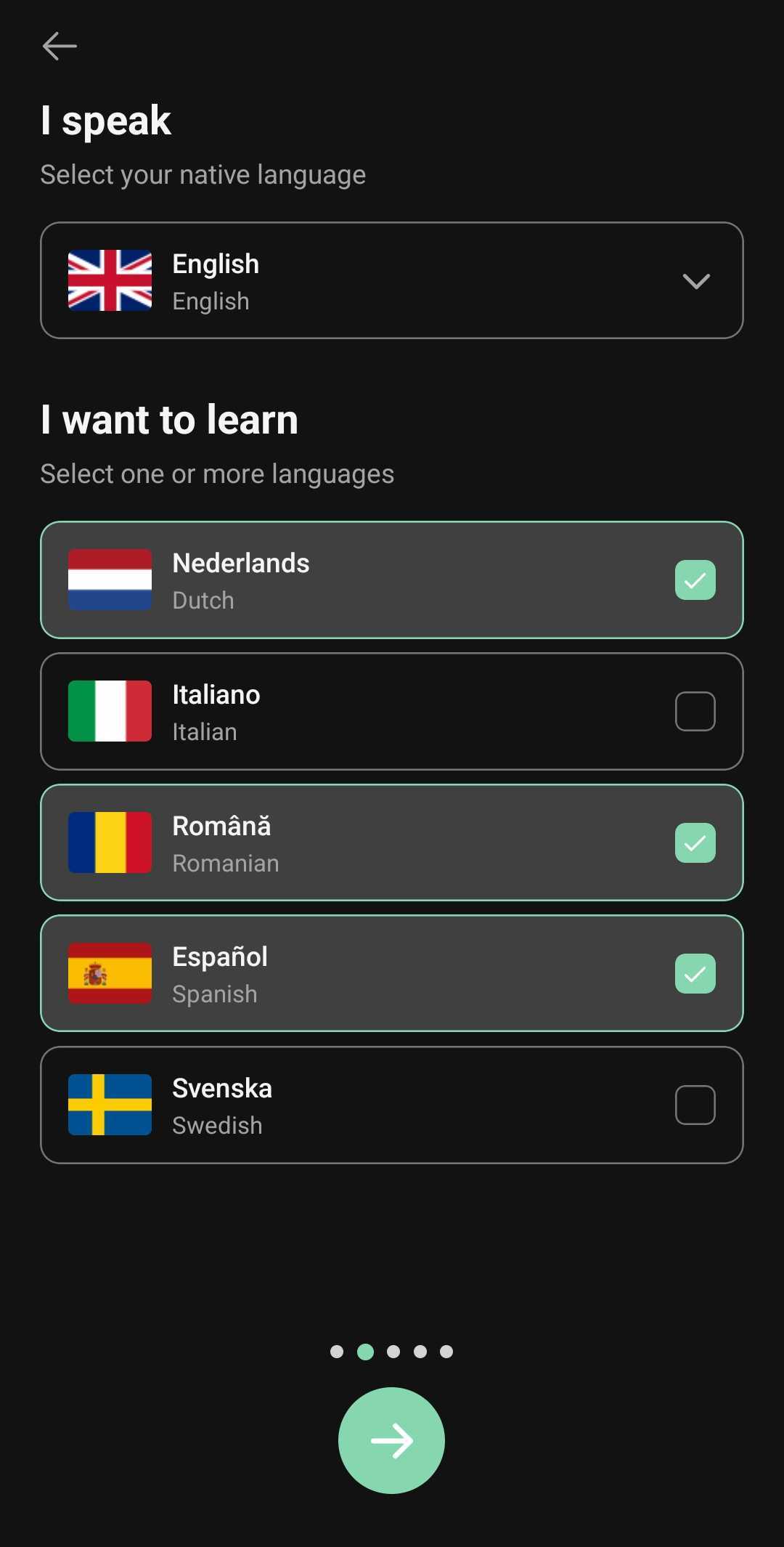Go back using the top arrow
Viewport: 784px width, 1547px height.
(60, 46)
